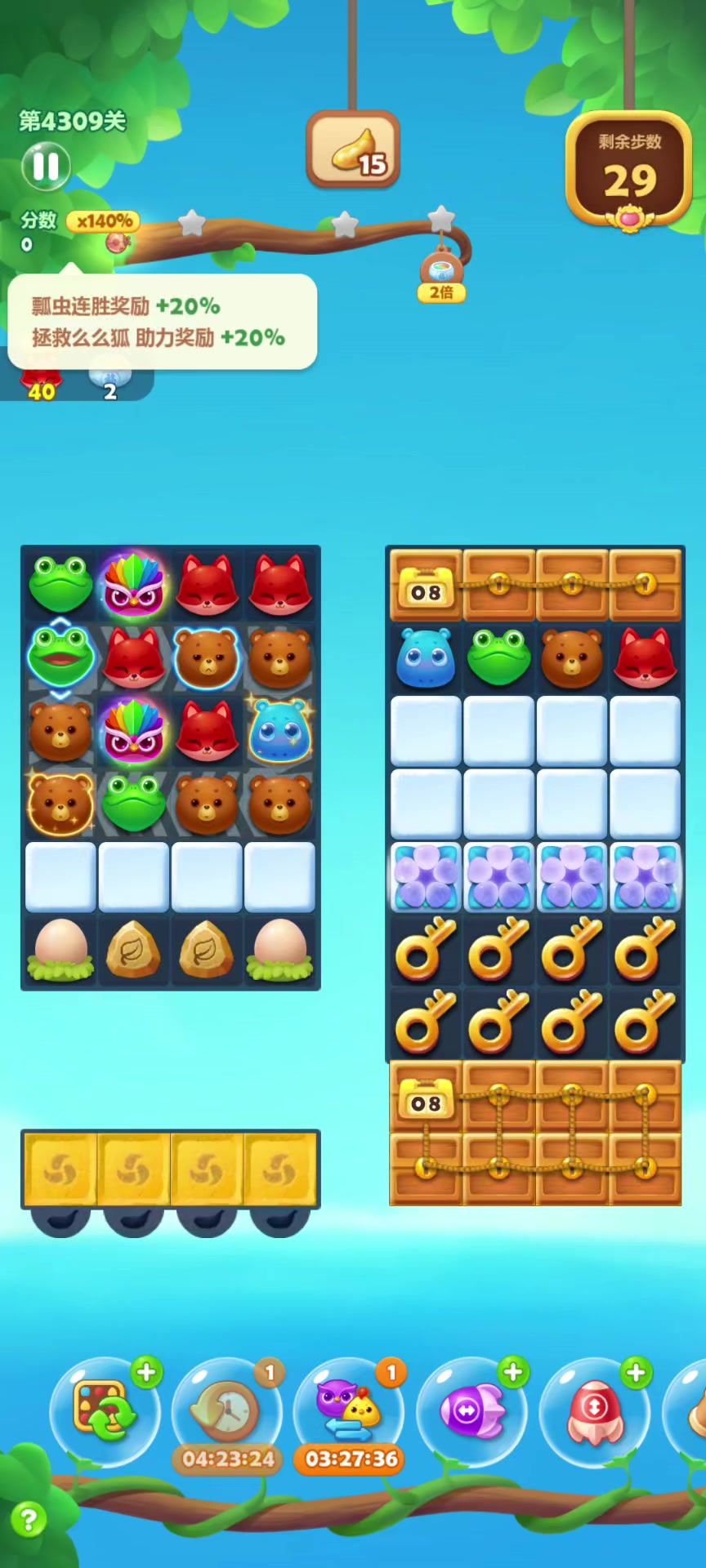Use the board shuffle booster

pyautogui.click(x=104, y=1410)
